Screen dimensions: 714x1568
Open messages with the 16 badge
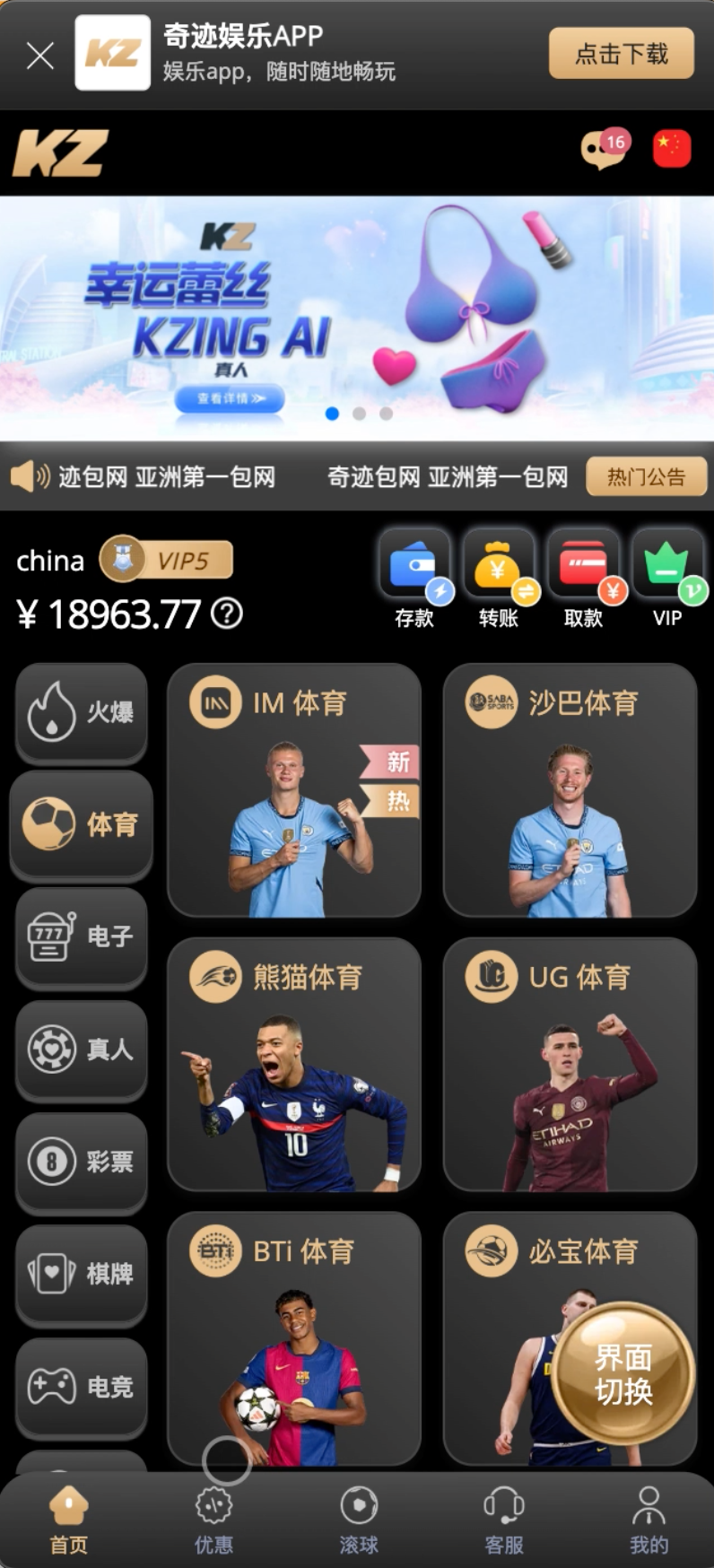coord(604,149)
